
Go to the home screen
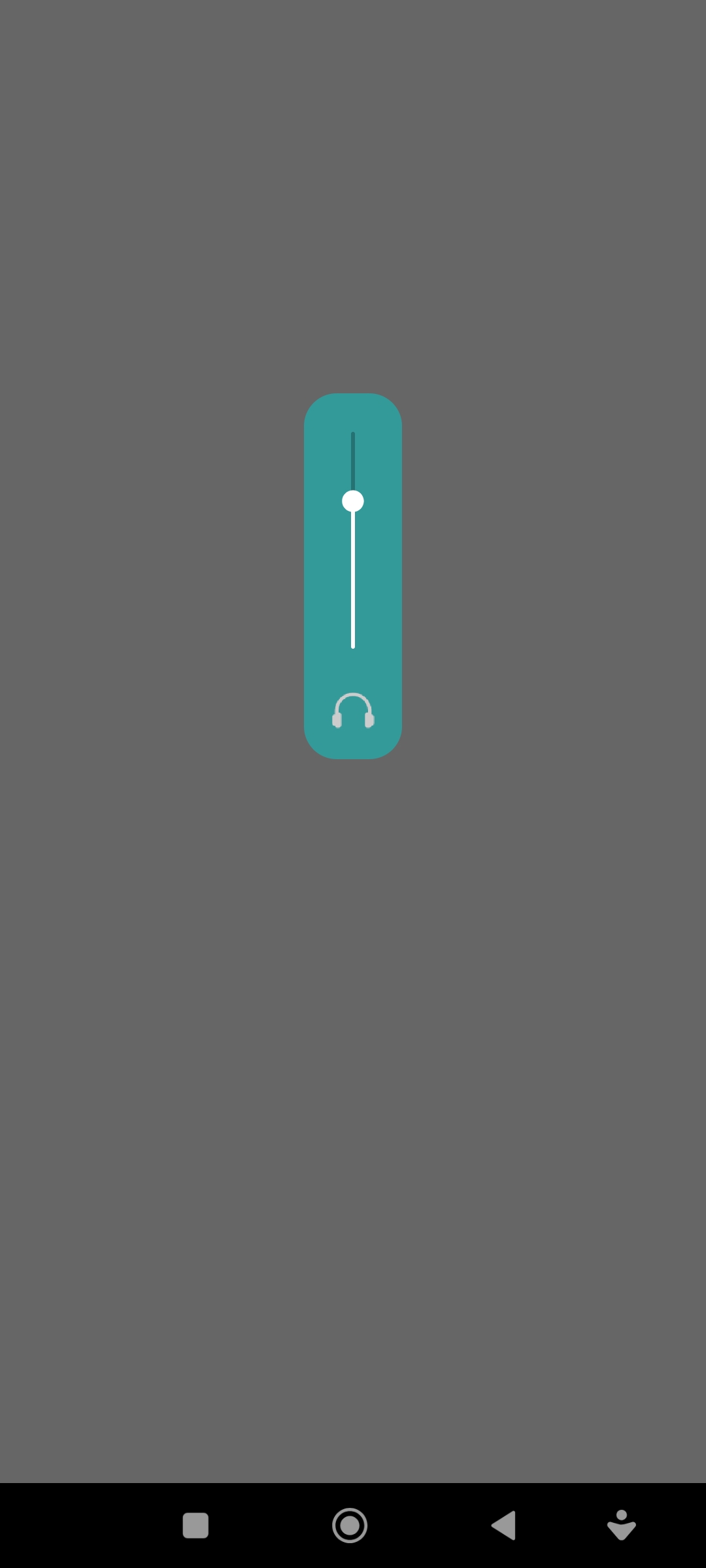click(350, 1526)
